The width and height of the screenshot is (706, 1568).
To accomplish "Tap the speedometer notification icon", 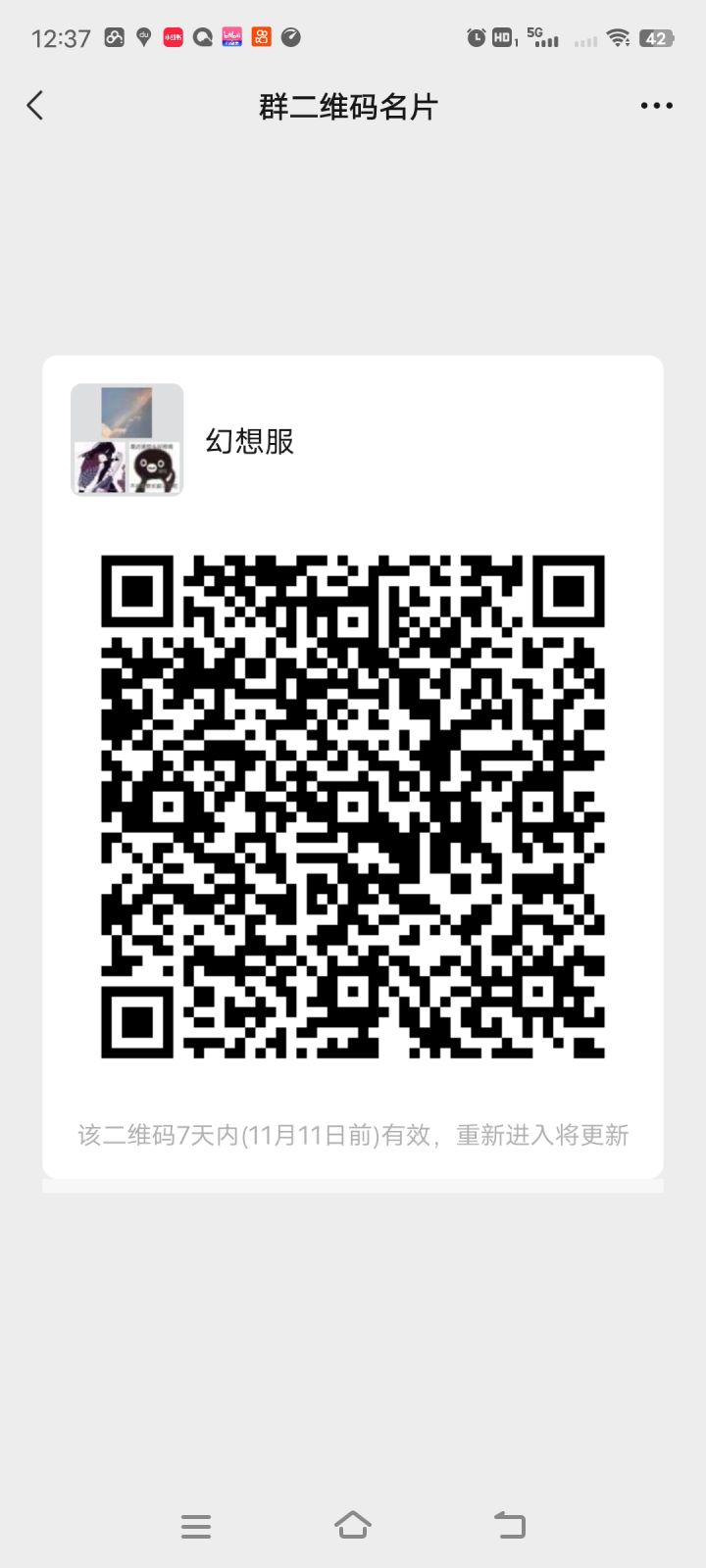I will point(291,37).
